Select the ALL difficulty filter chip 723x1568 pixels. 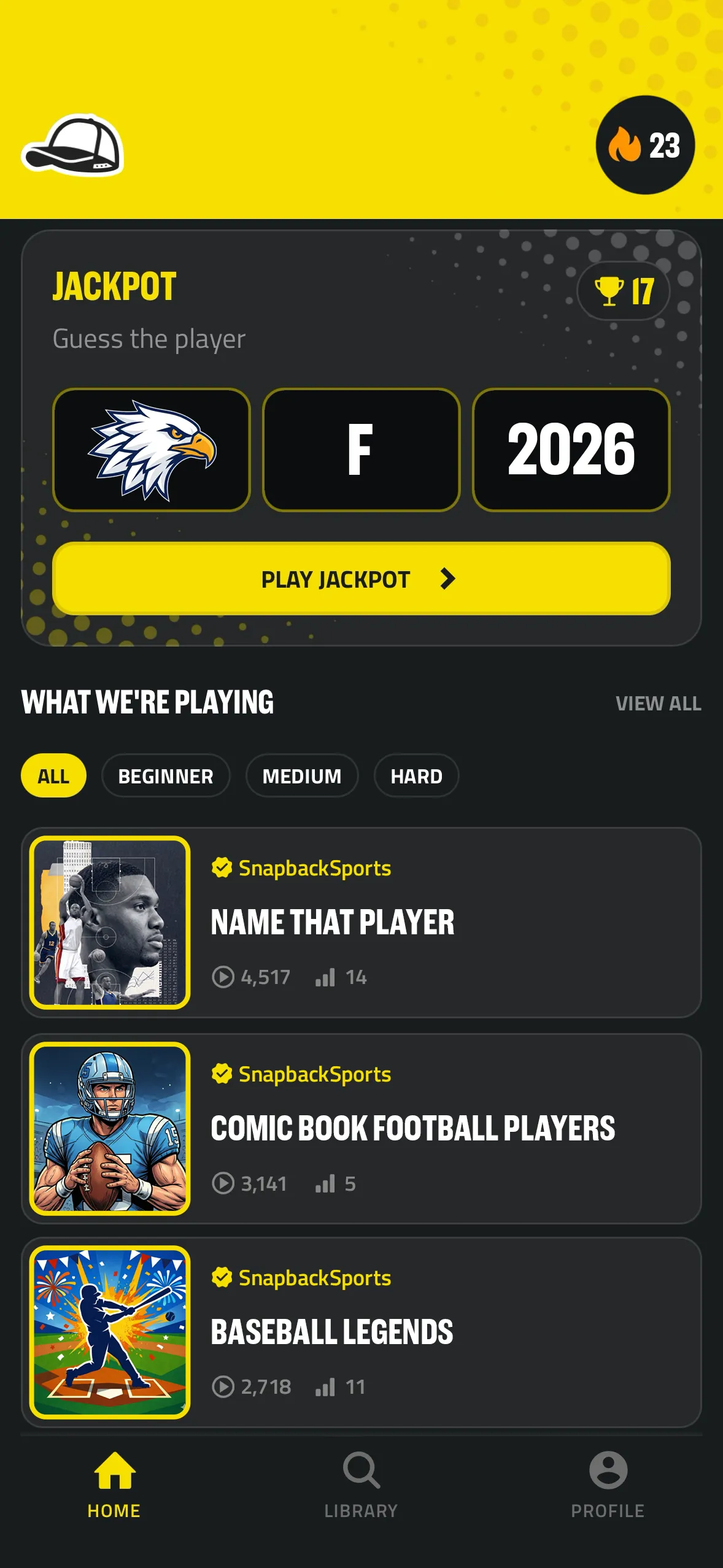click(x=54, y=775)
